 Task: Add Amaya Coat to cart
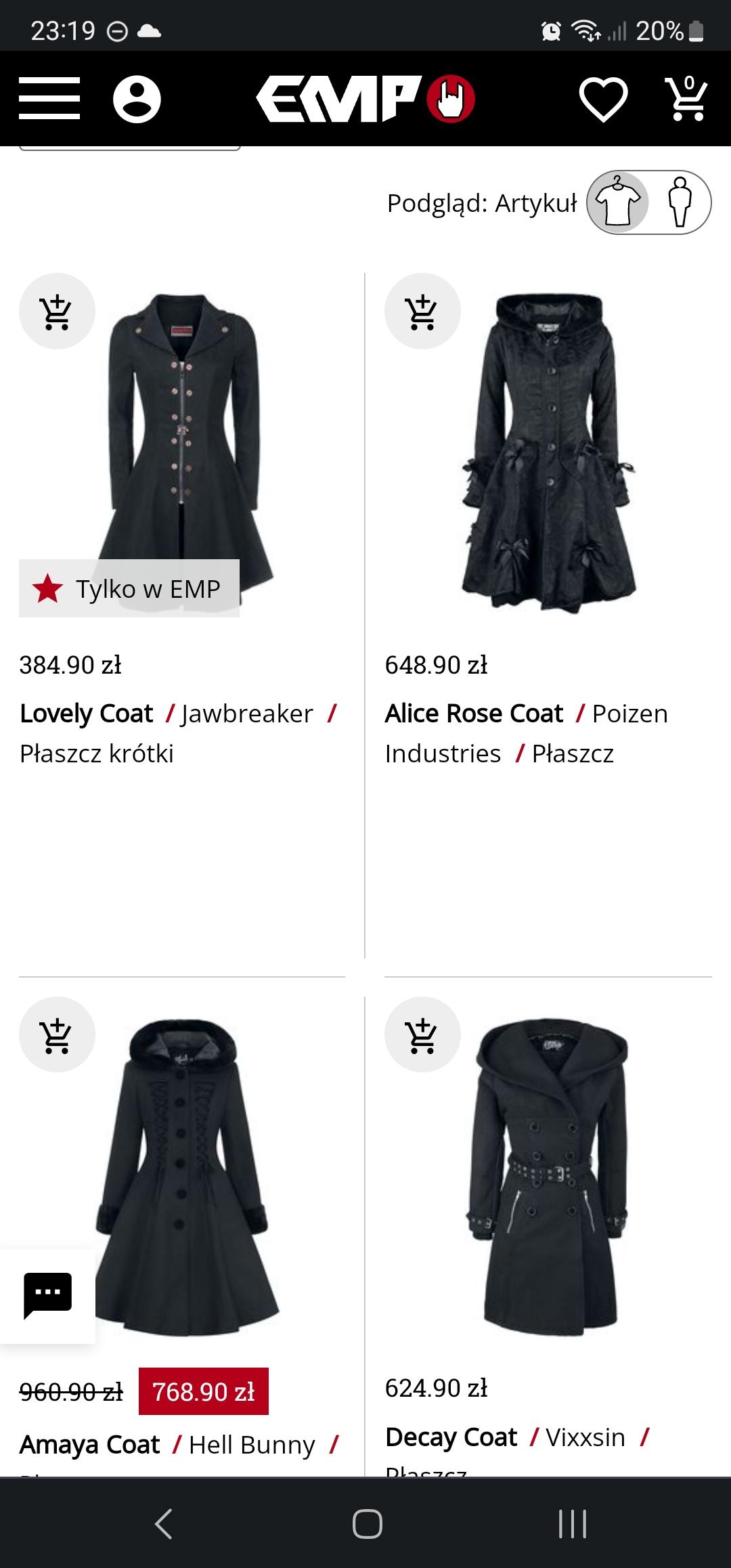click(x=57, y=1035)
